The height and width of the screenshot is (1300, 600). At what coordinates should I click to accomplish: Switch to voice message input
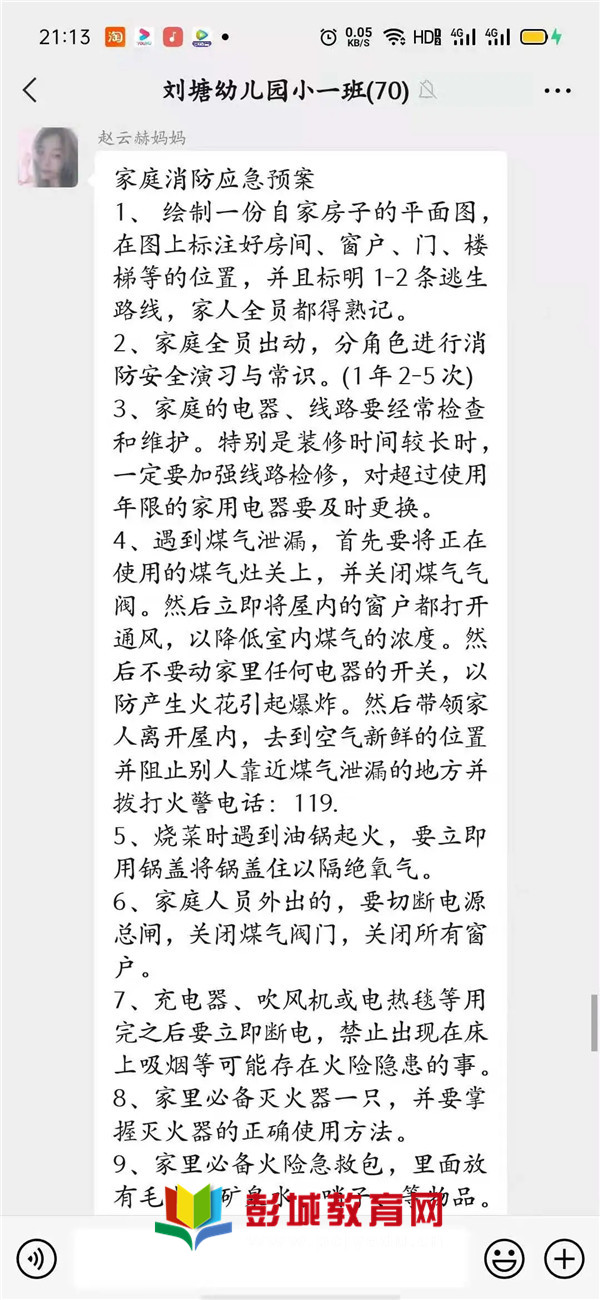[x=36, y=1257]
